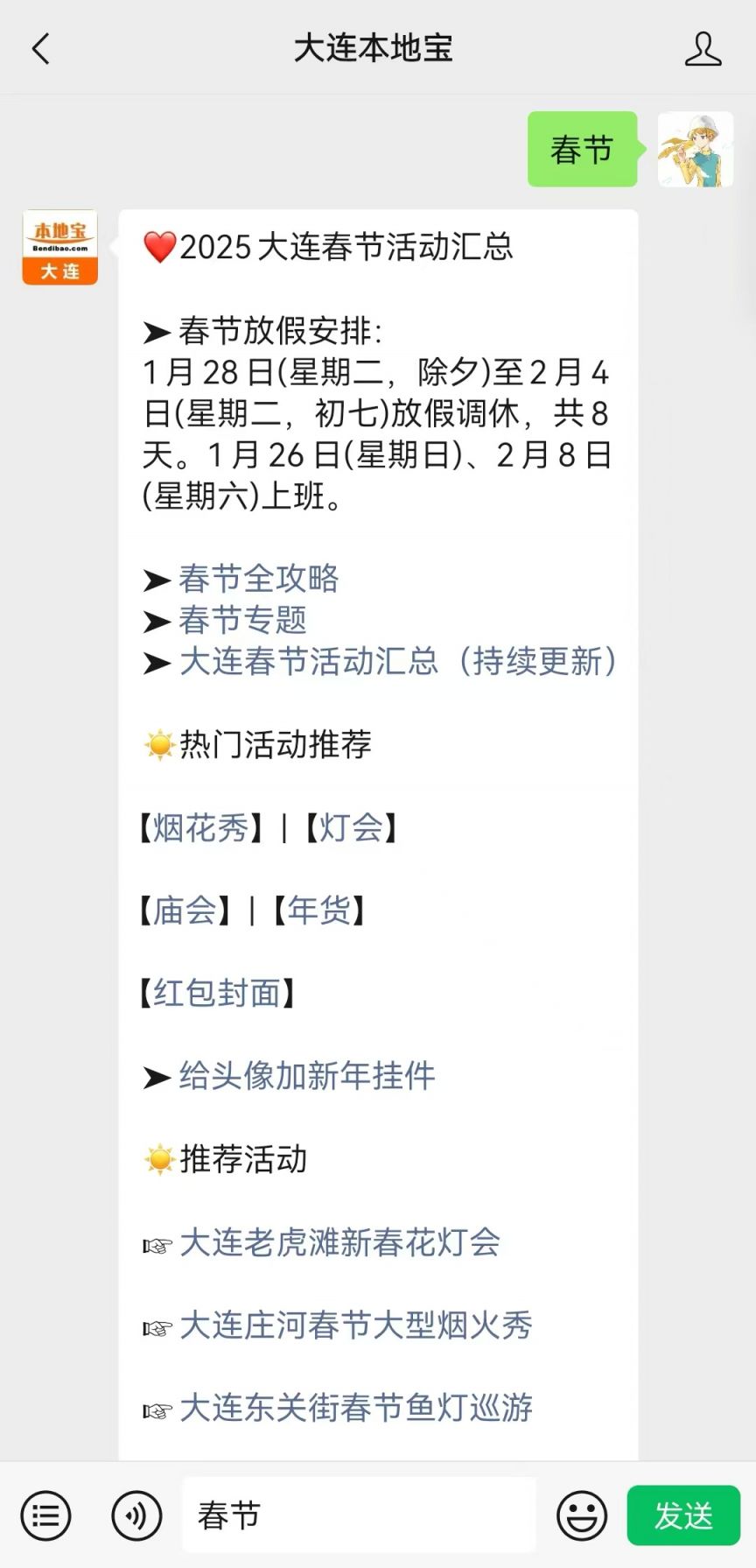Tap the message input field
This screenshot has width=756, height=1568.
(359, 1515)
